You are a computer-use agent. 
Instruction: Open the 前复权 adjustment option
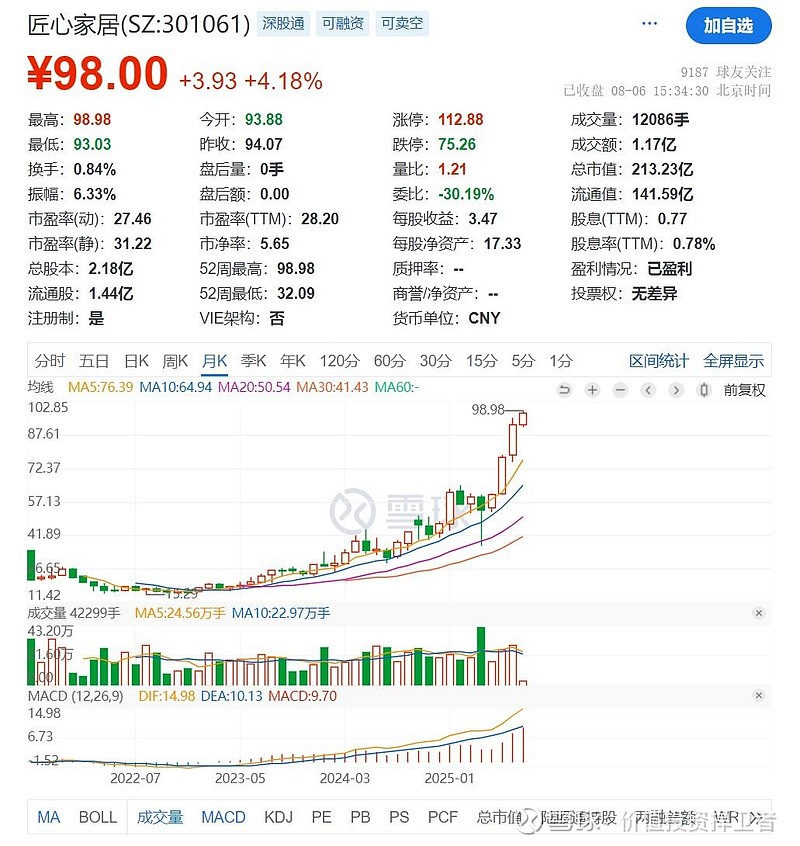coord(744,390)
